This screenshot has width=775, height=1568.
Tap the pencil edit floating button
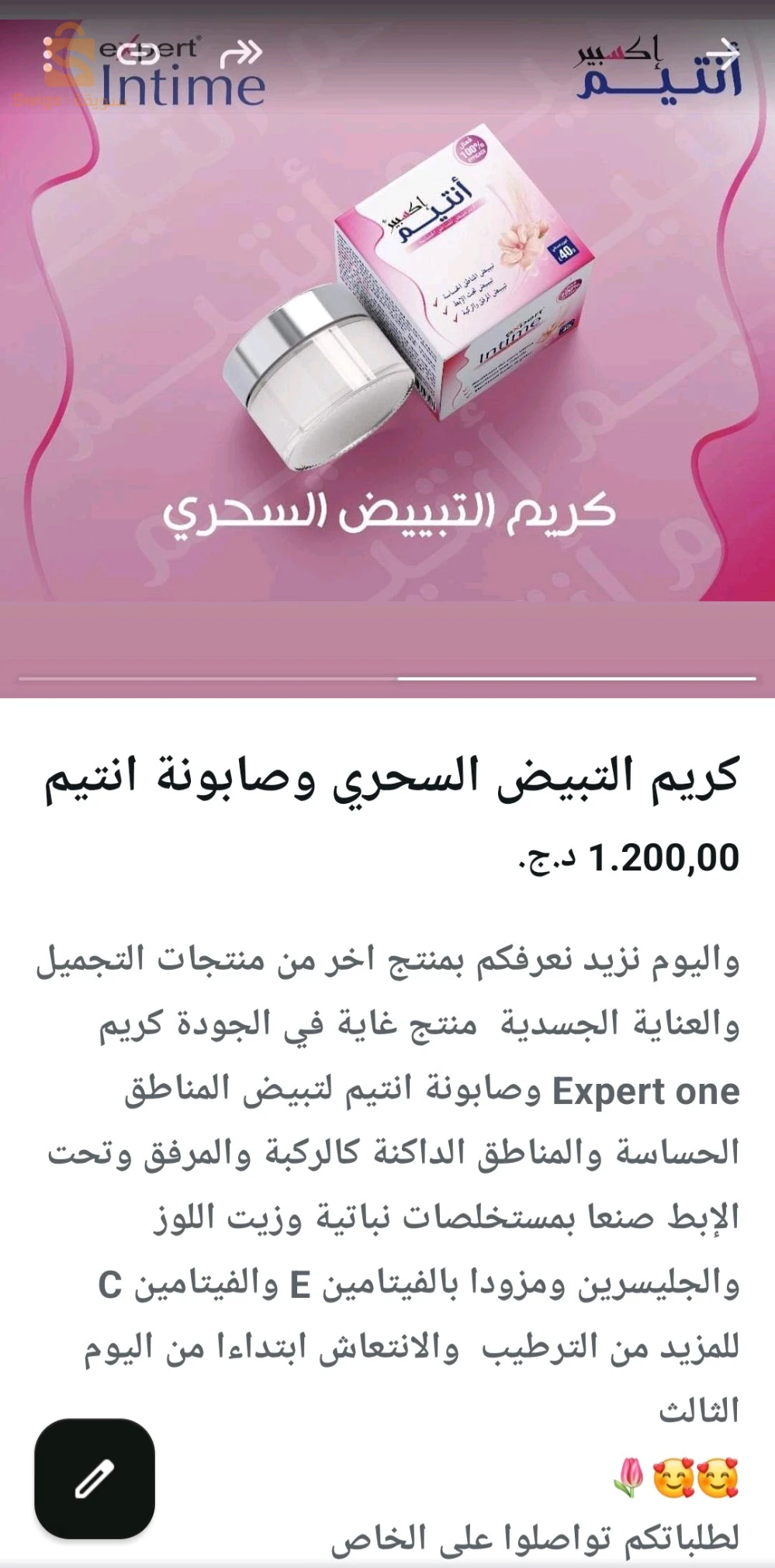pyautogui.click(x=95, y=1479)
